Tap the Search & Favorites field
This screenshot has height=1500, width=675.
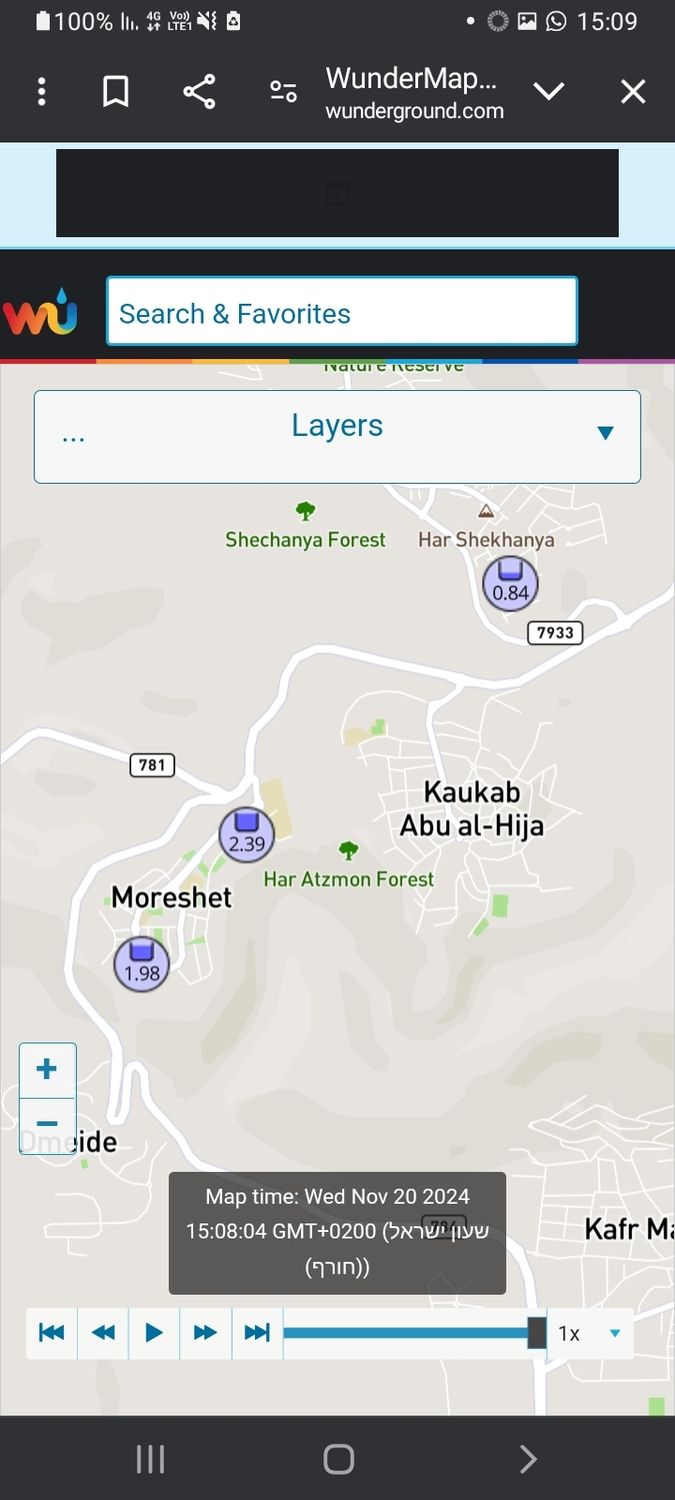[x=342, y=313]
